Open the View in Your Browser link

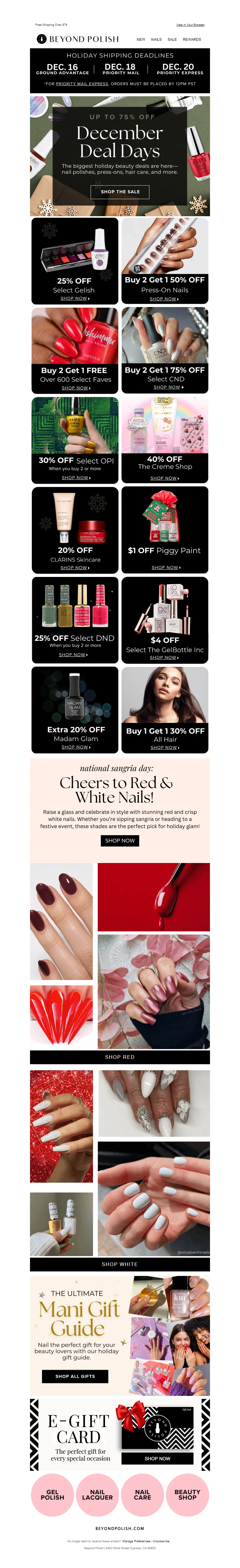click(190, 25)
